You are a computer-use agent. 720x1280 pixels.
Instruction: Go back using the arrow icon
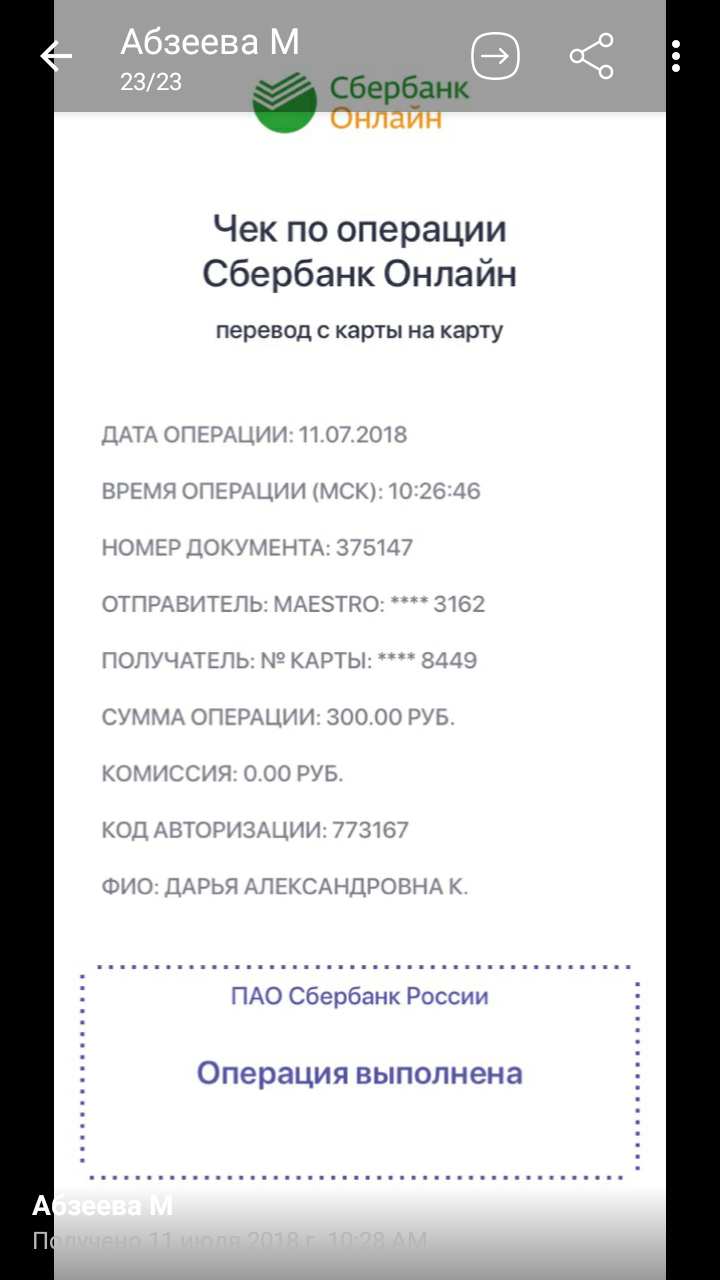pos(56,56)
